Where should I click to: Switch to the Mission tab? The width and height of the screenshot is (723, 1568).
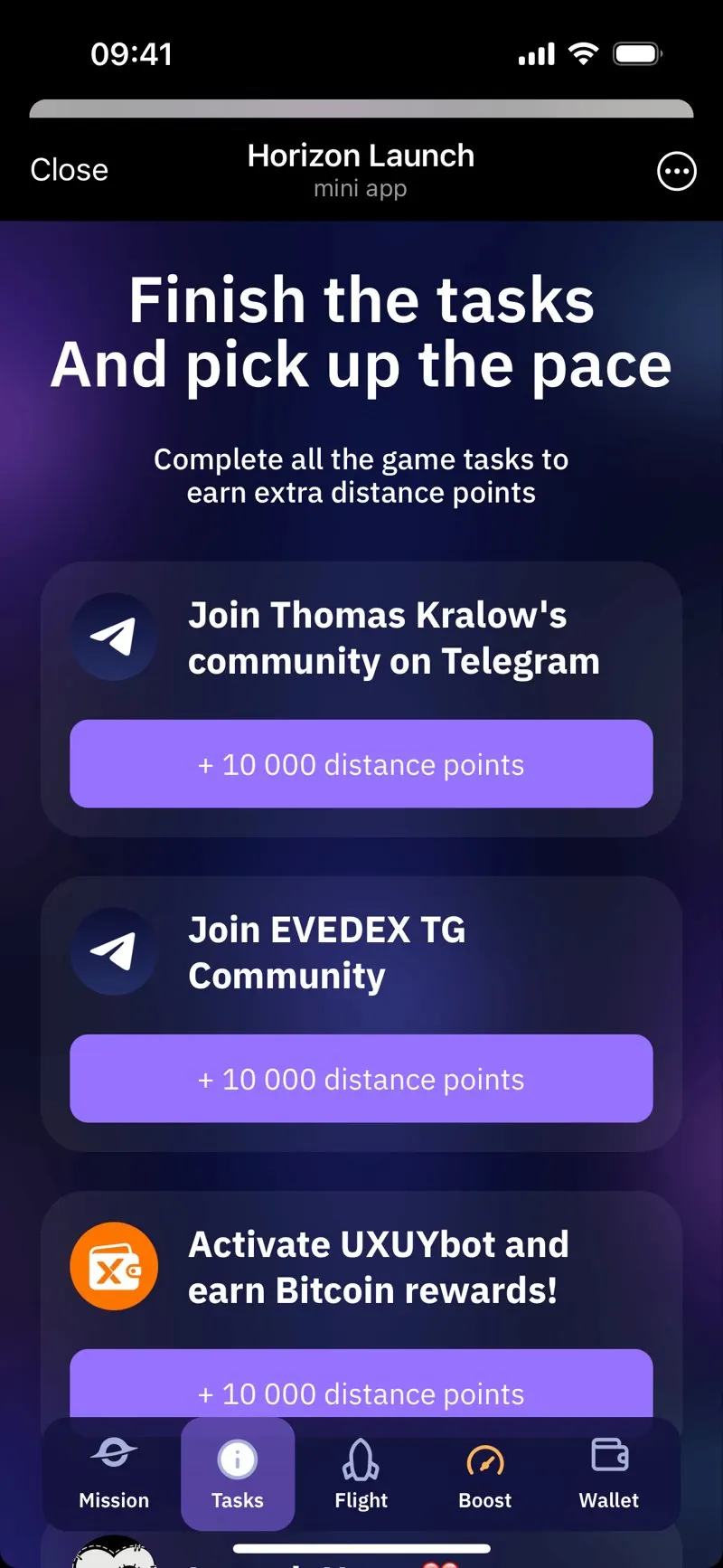pyautogui.click(x=114, y=1474)
